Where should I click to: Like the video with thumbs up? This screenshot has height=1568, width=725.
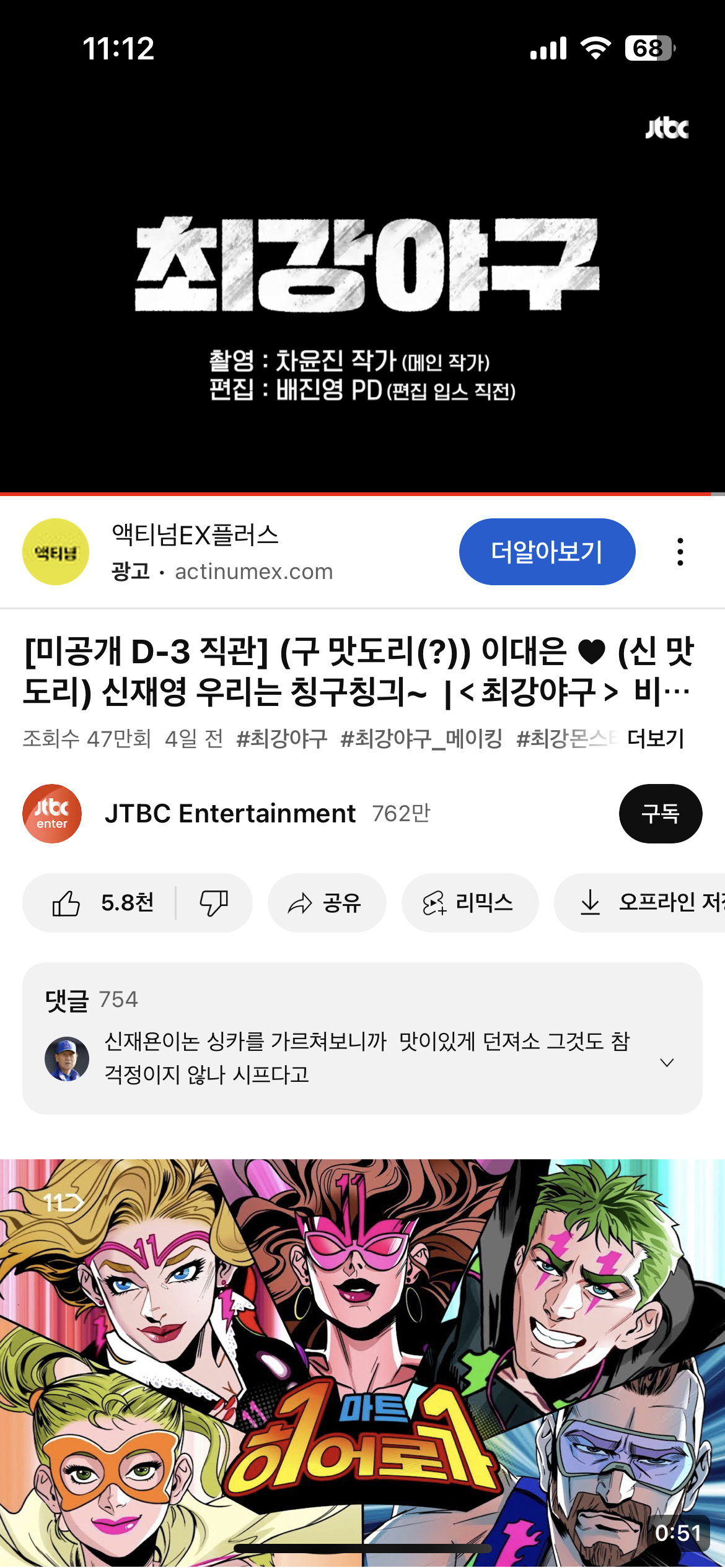pos(102,903)
